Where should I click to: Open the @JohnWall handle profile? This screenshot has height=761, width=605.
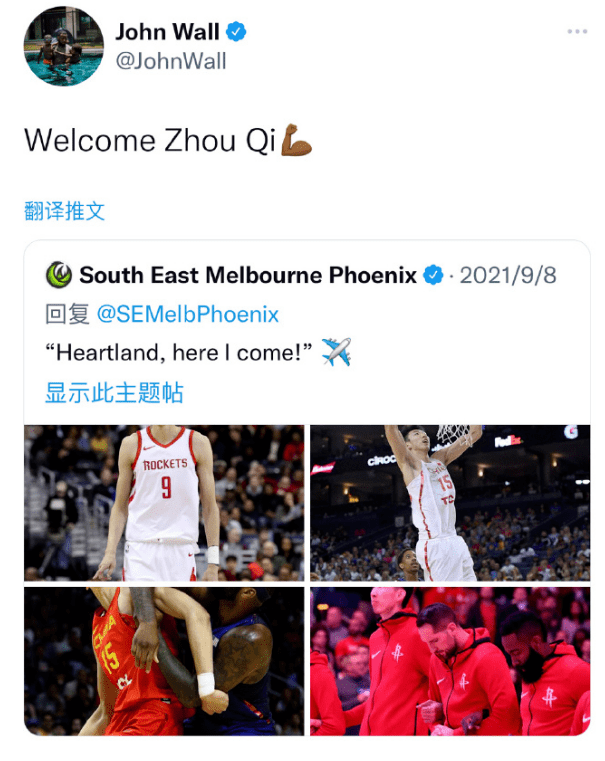pos(171,61)
